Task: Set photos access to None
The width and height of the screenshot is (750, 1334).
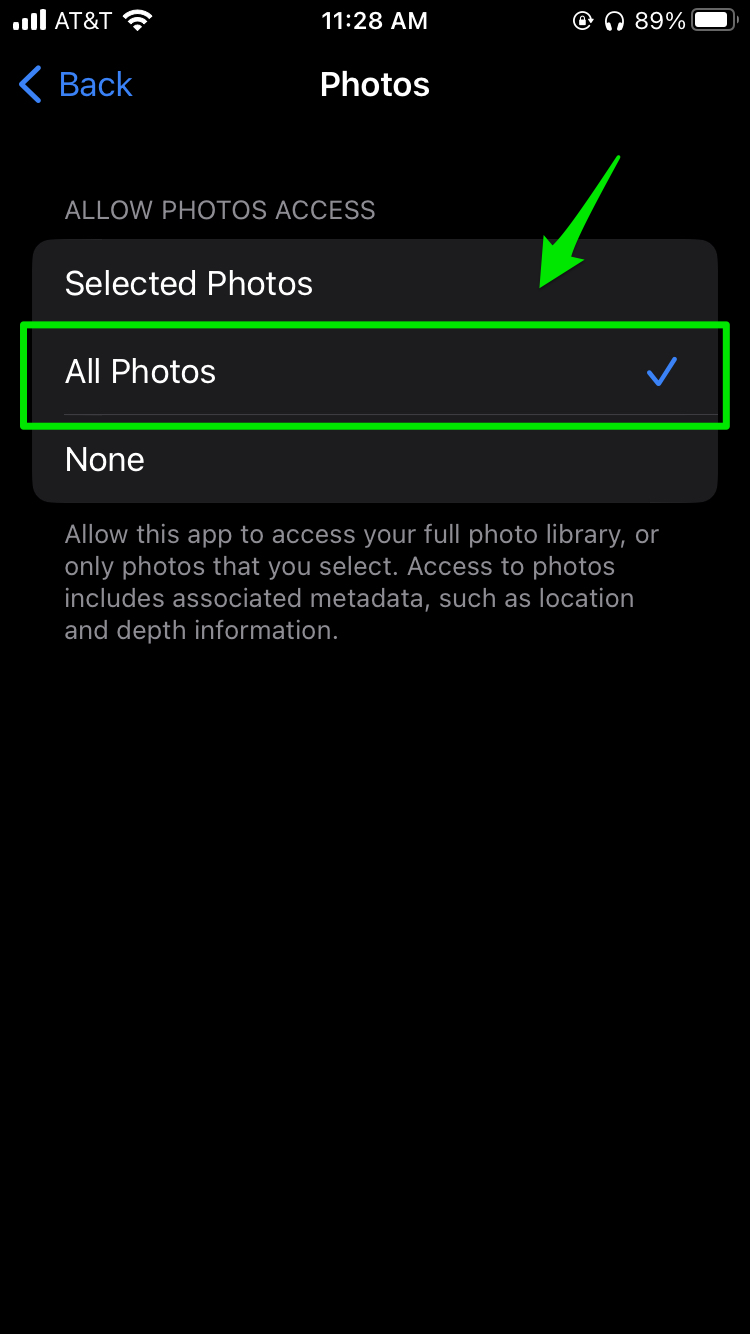Action: 375,459
